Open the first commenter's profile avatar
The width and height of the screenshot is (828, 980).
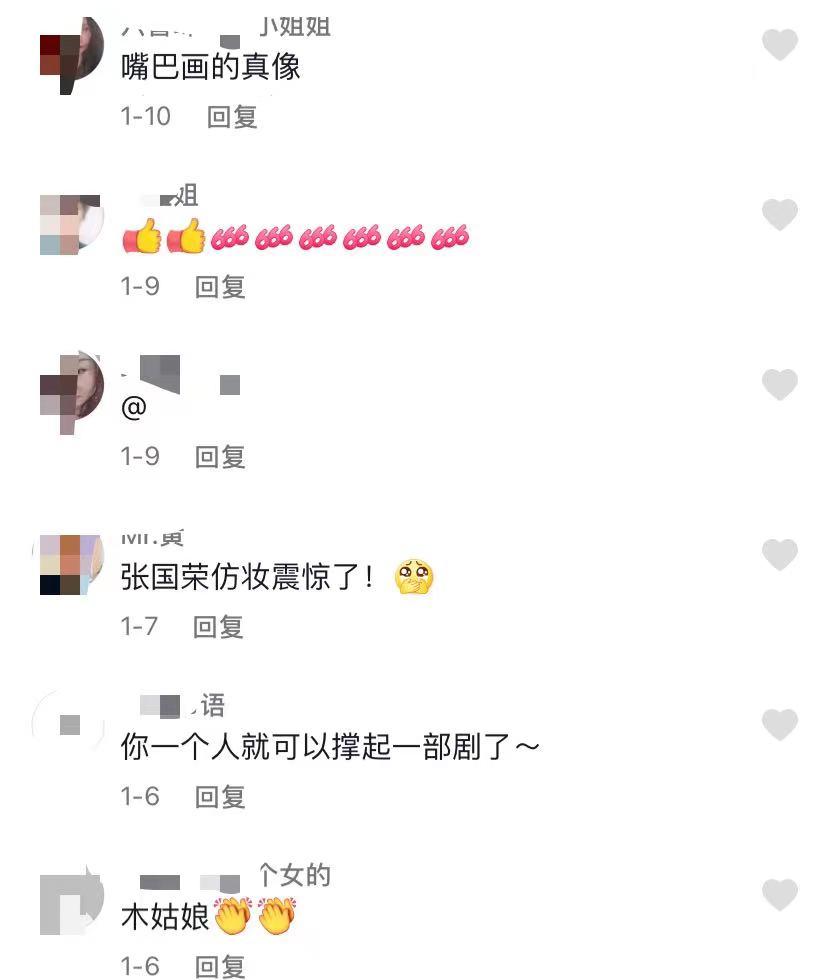click(x=68, y=55)
